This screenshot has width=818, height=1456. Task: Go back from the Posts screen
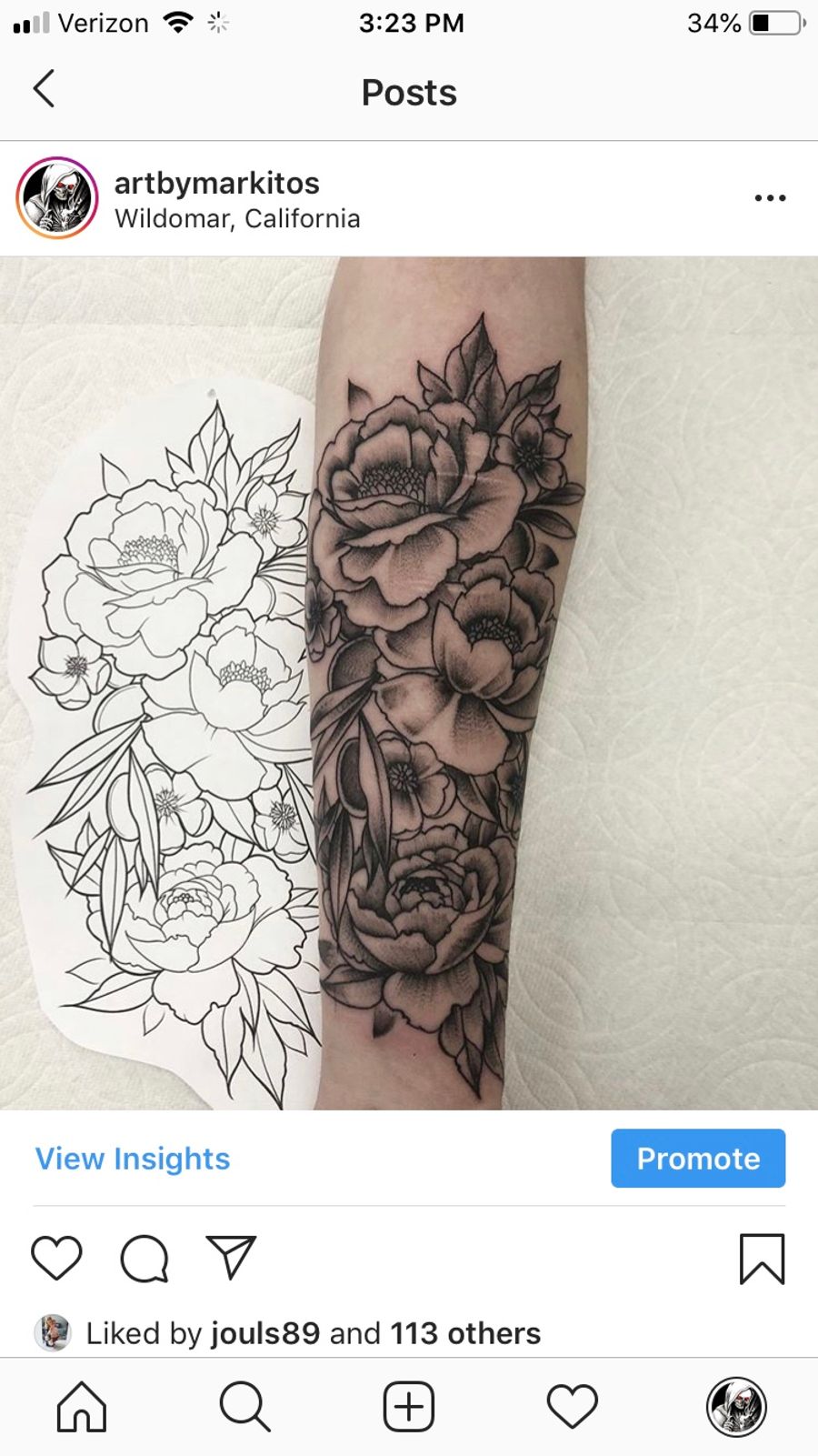coord(44,89)
